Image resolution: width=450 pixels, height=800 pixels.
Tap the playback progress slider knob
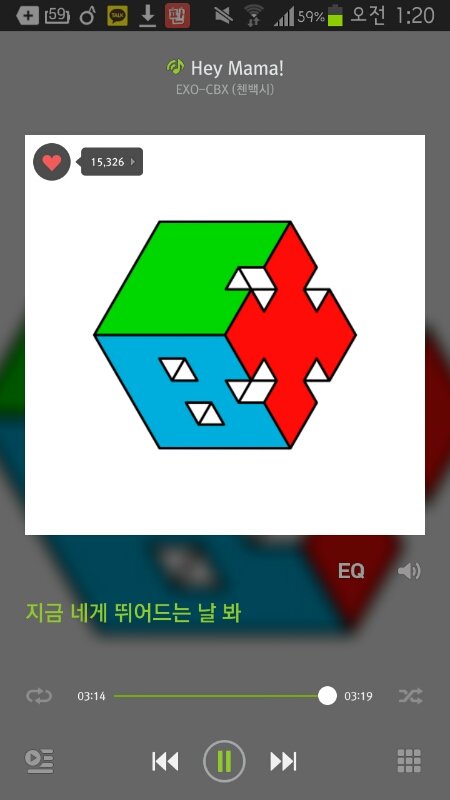[x=327, y=696]
